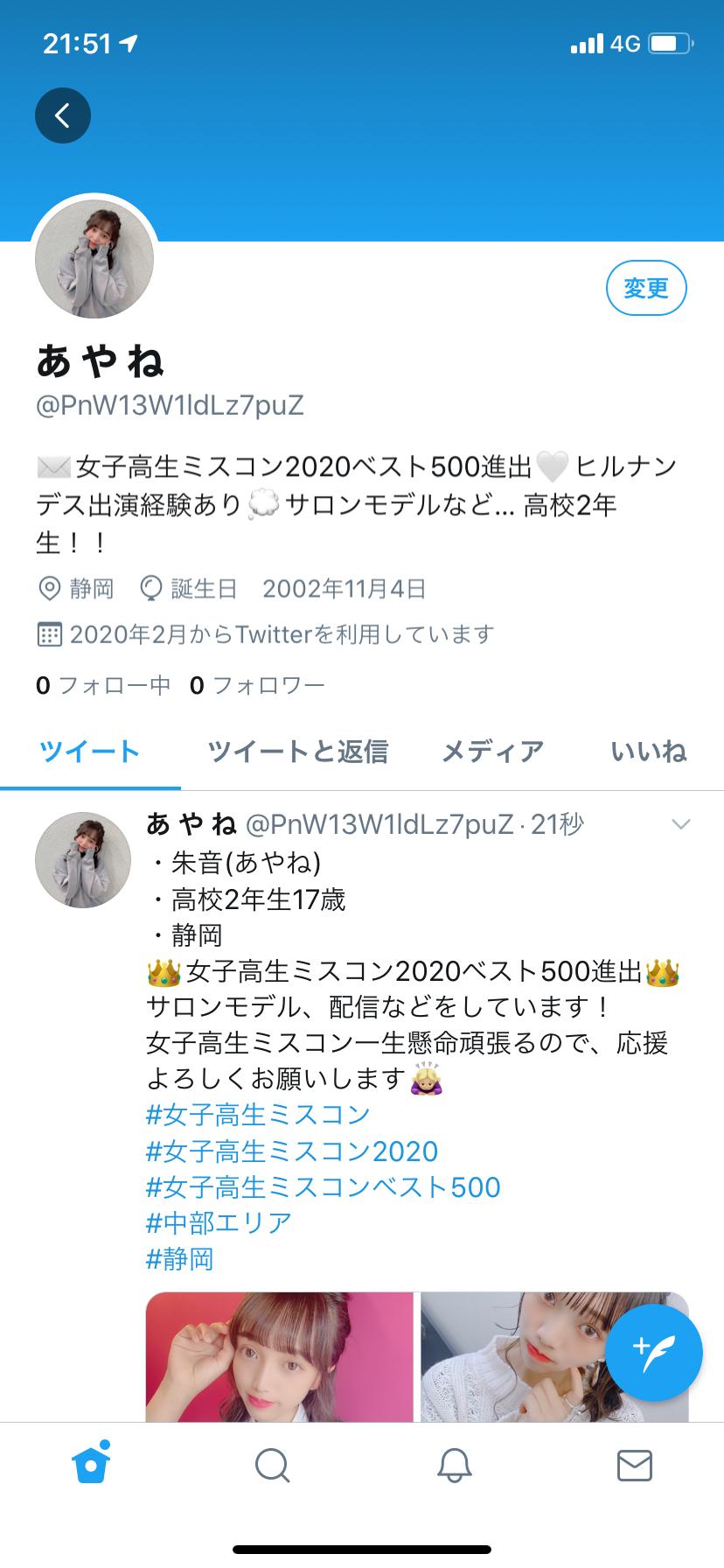Image resolution: width=724 pixels, height=1568 pixels.
Task: View the 0 フォロワー followers list
Action: pyautogui.click(x=257, y=685)
